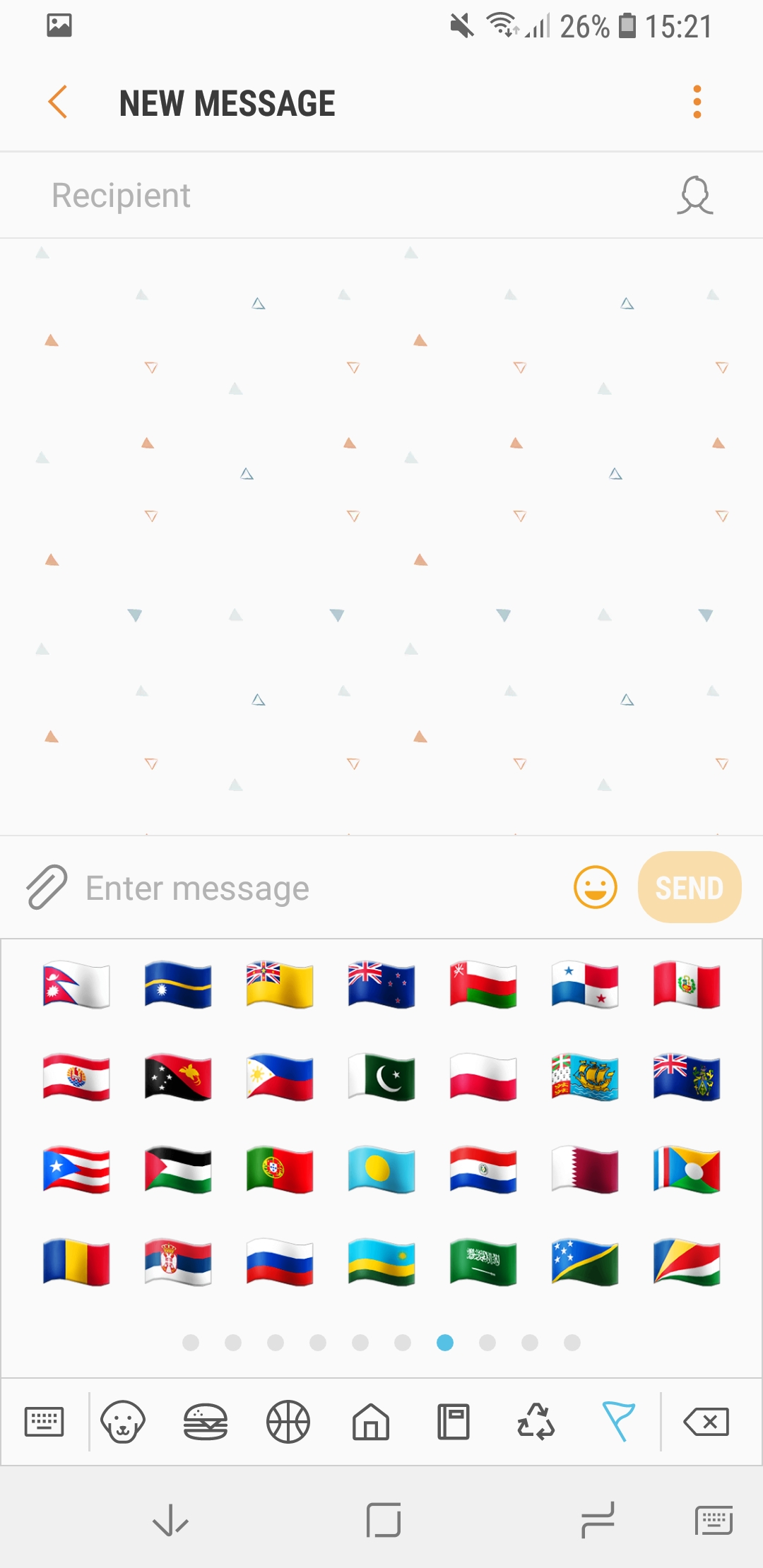Image resolution: width=763 pixels, height=1568 pixels.
Task: Switch to symbols emoji category
Action: click(x=536, y=1421)
